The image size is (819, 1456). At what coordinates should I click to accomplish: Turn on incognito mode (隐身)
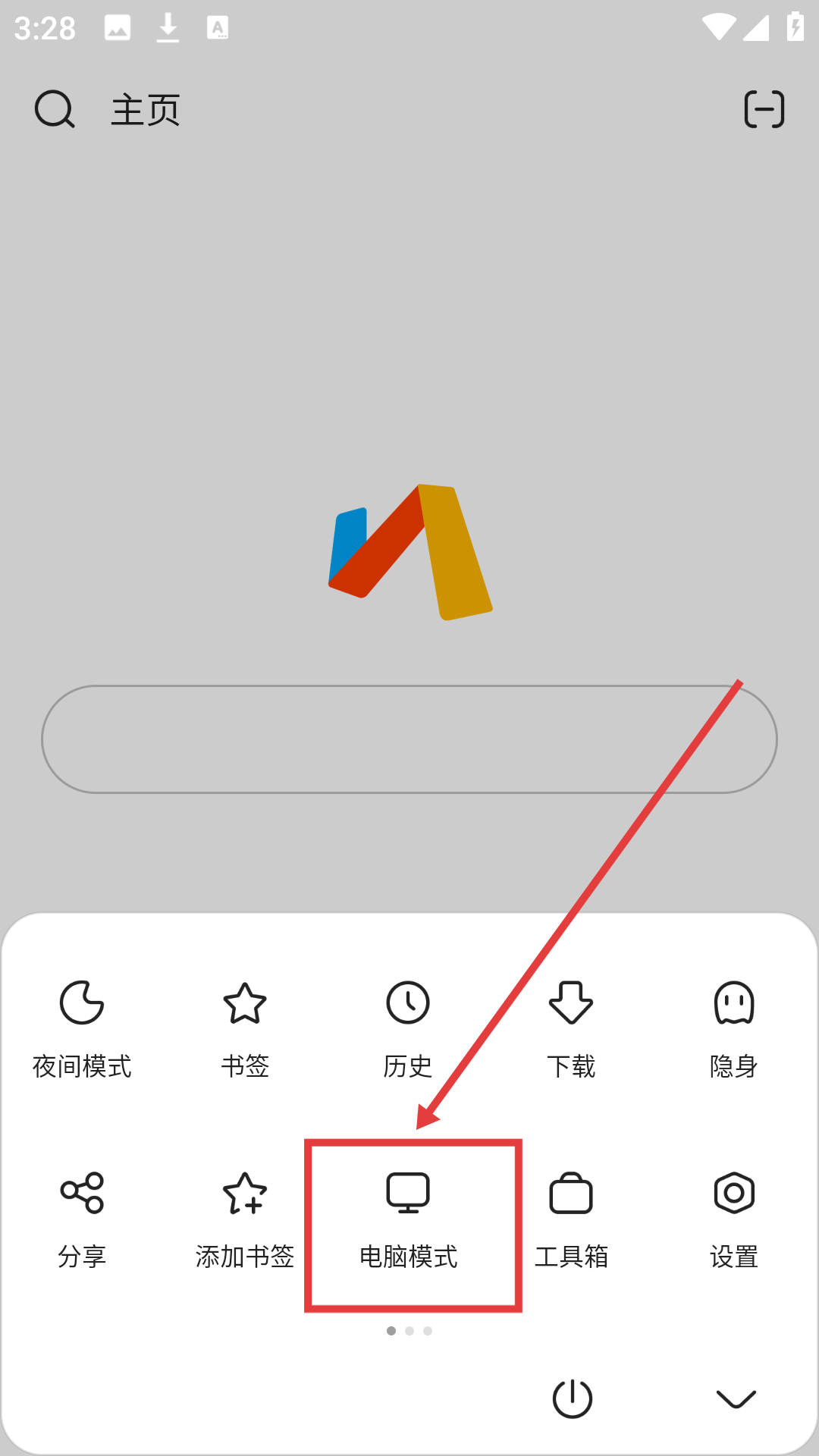[734, 1024]
